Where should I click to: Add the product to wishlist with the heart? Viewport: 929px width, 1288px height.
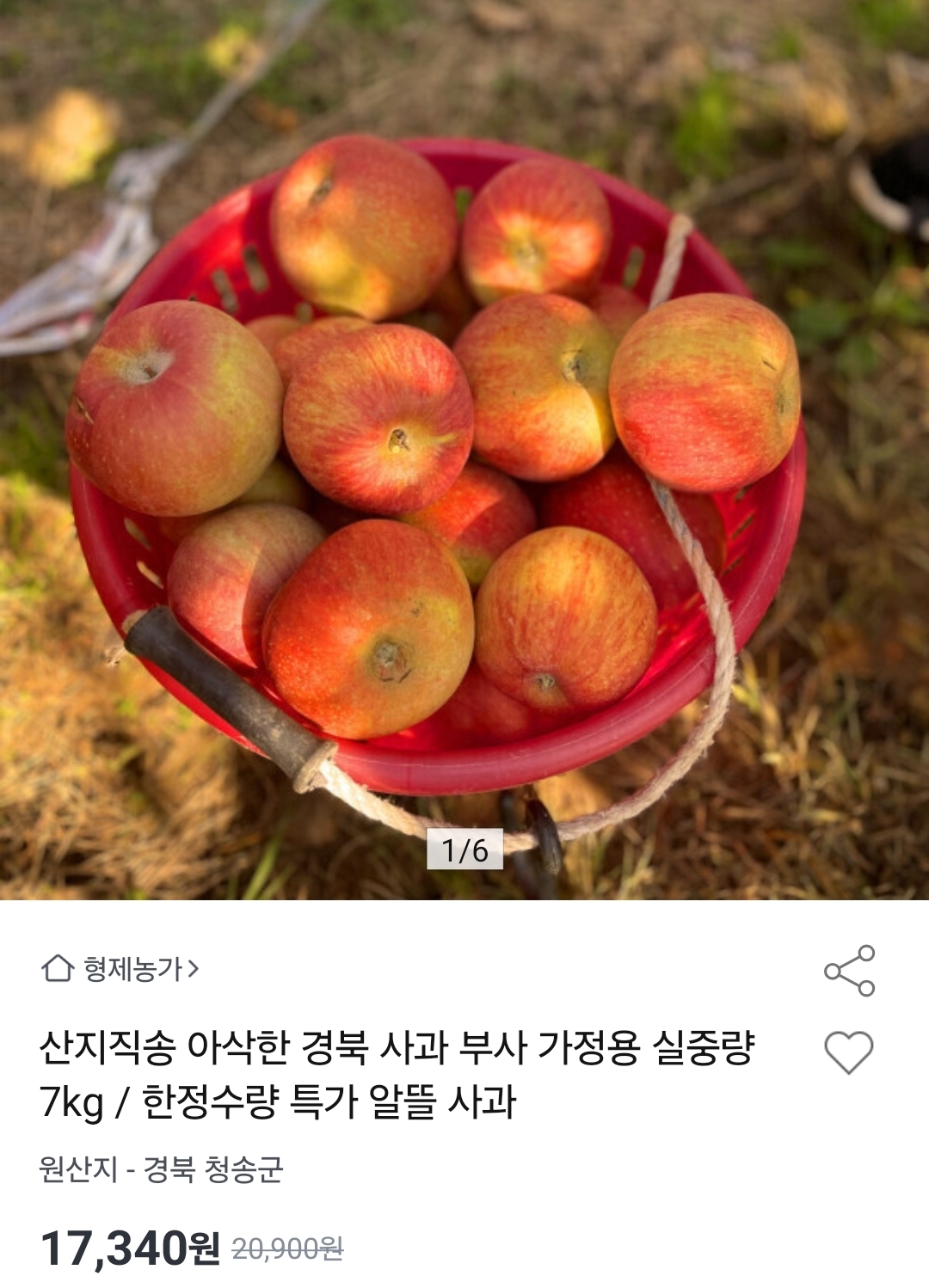coord(849,1052)
